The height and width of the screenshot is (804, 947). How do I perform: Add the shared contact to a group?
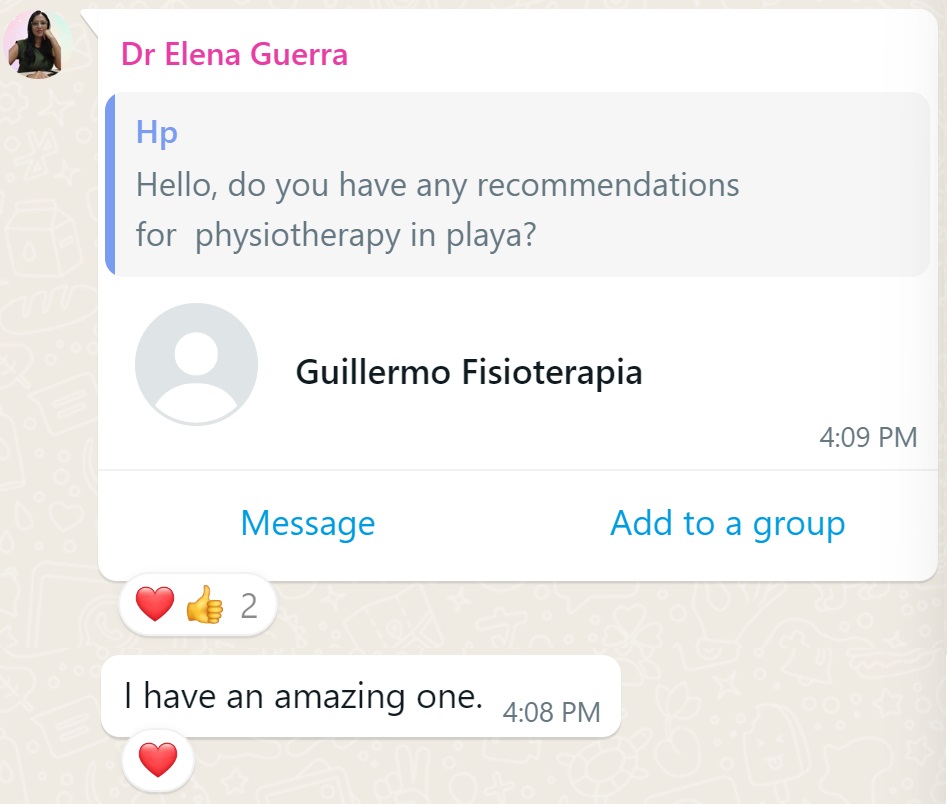tap(727, 523)
